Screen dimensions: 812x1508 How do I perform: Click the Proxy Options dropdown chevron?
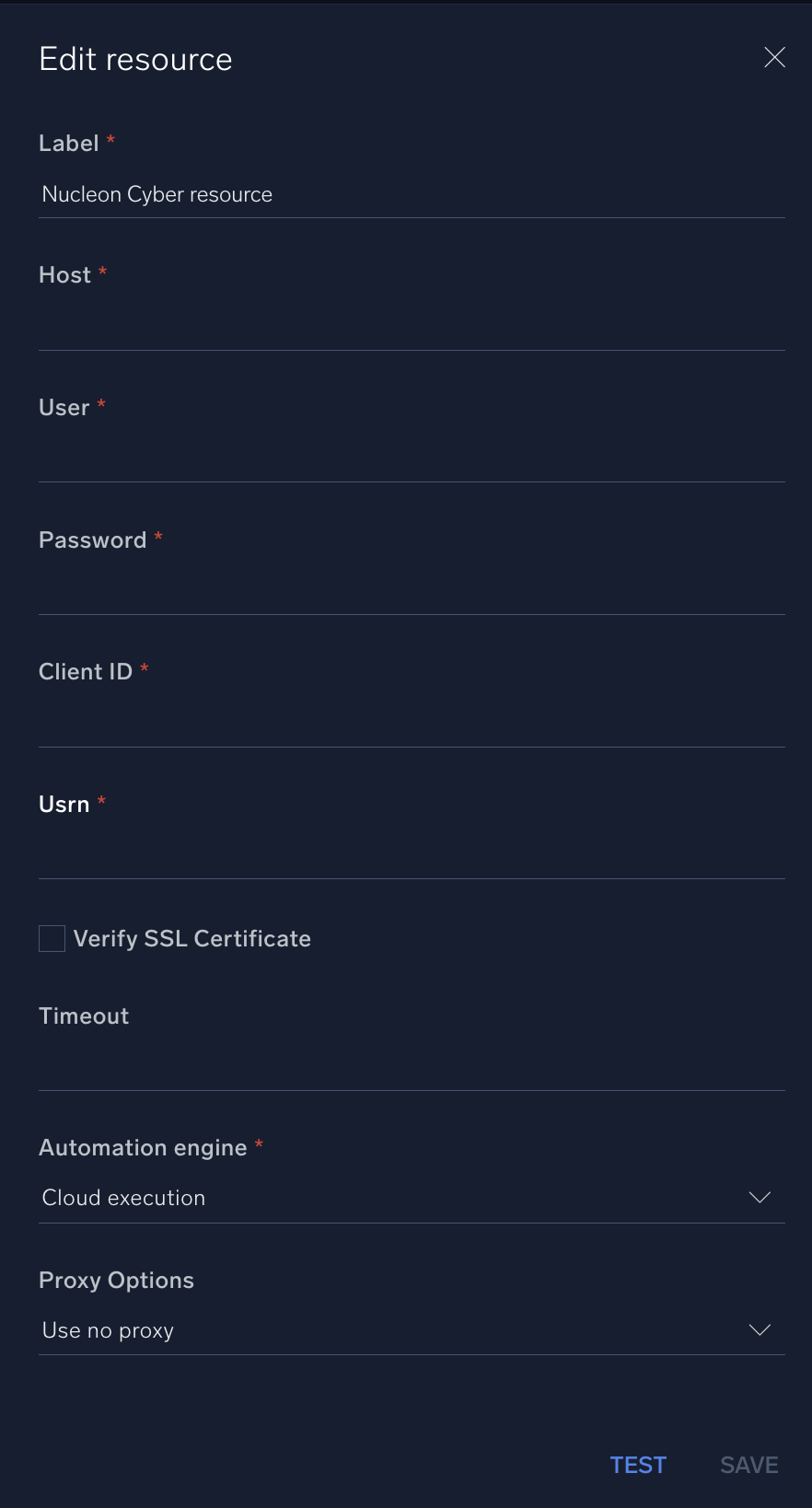(x=759, y=1329)
